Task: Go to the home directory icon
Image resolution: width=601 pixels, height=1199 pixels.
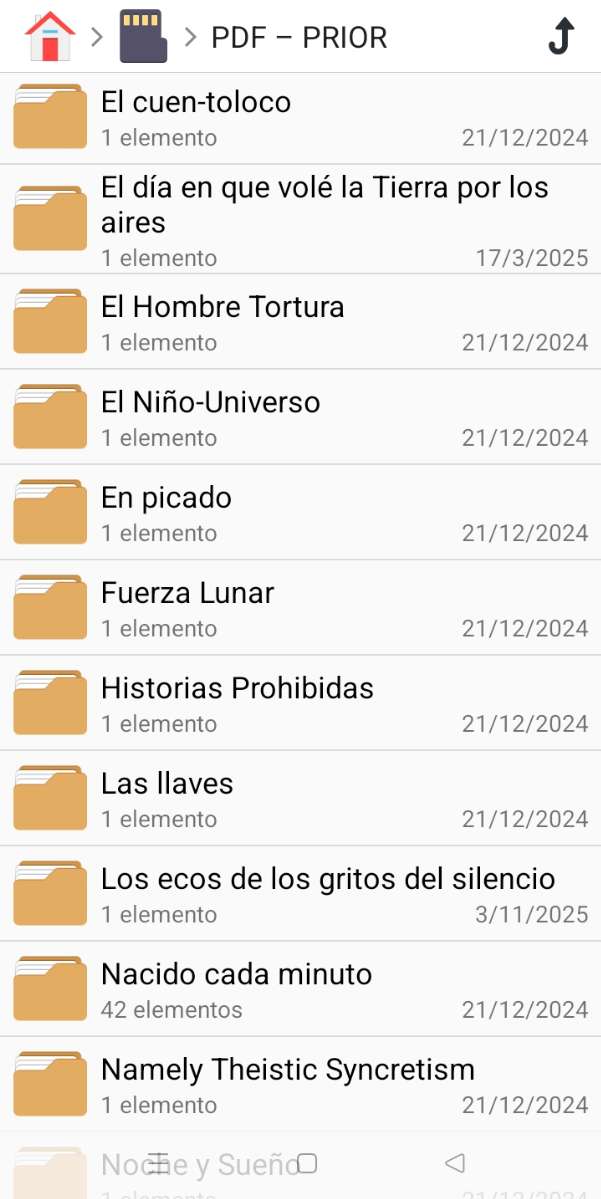Action: click(x=49, y=37)
